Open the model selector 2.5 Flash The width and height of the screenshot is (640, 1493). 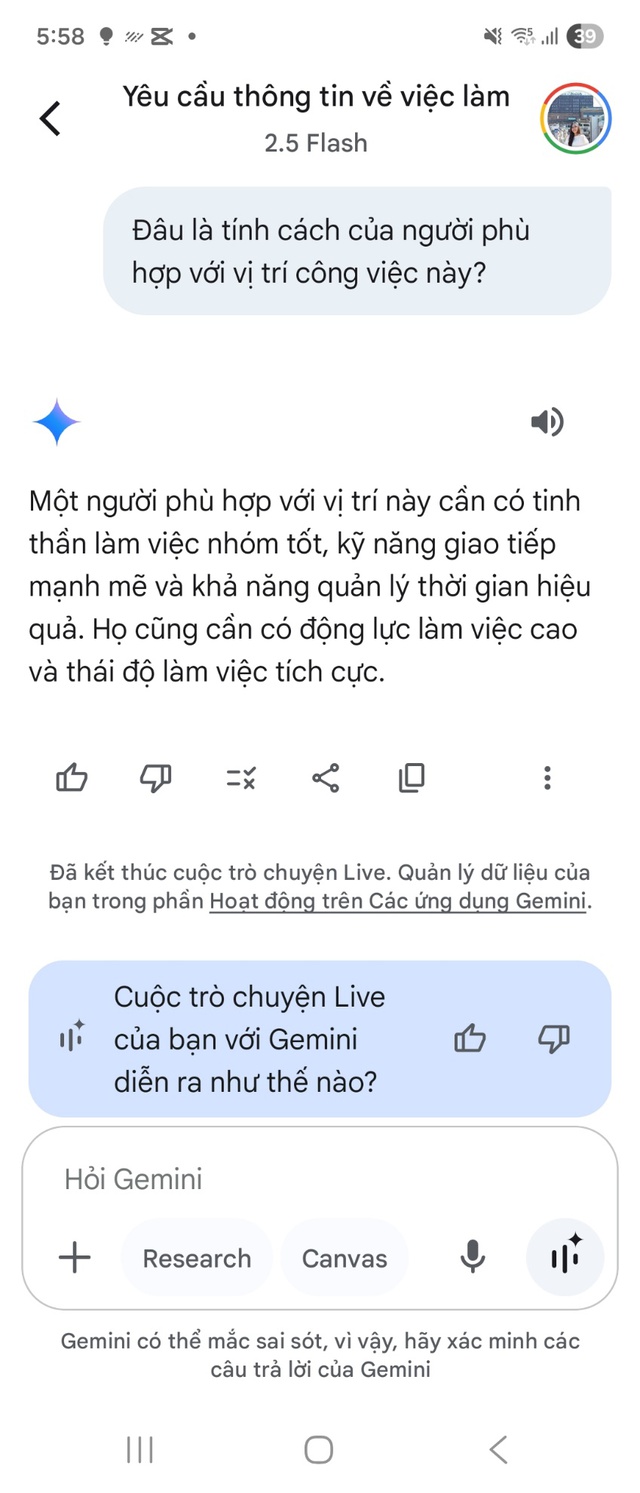316,143
